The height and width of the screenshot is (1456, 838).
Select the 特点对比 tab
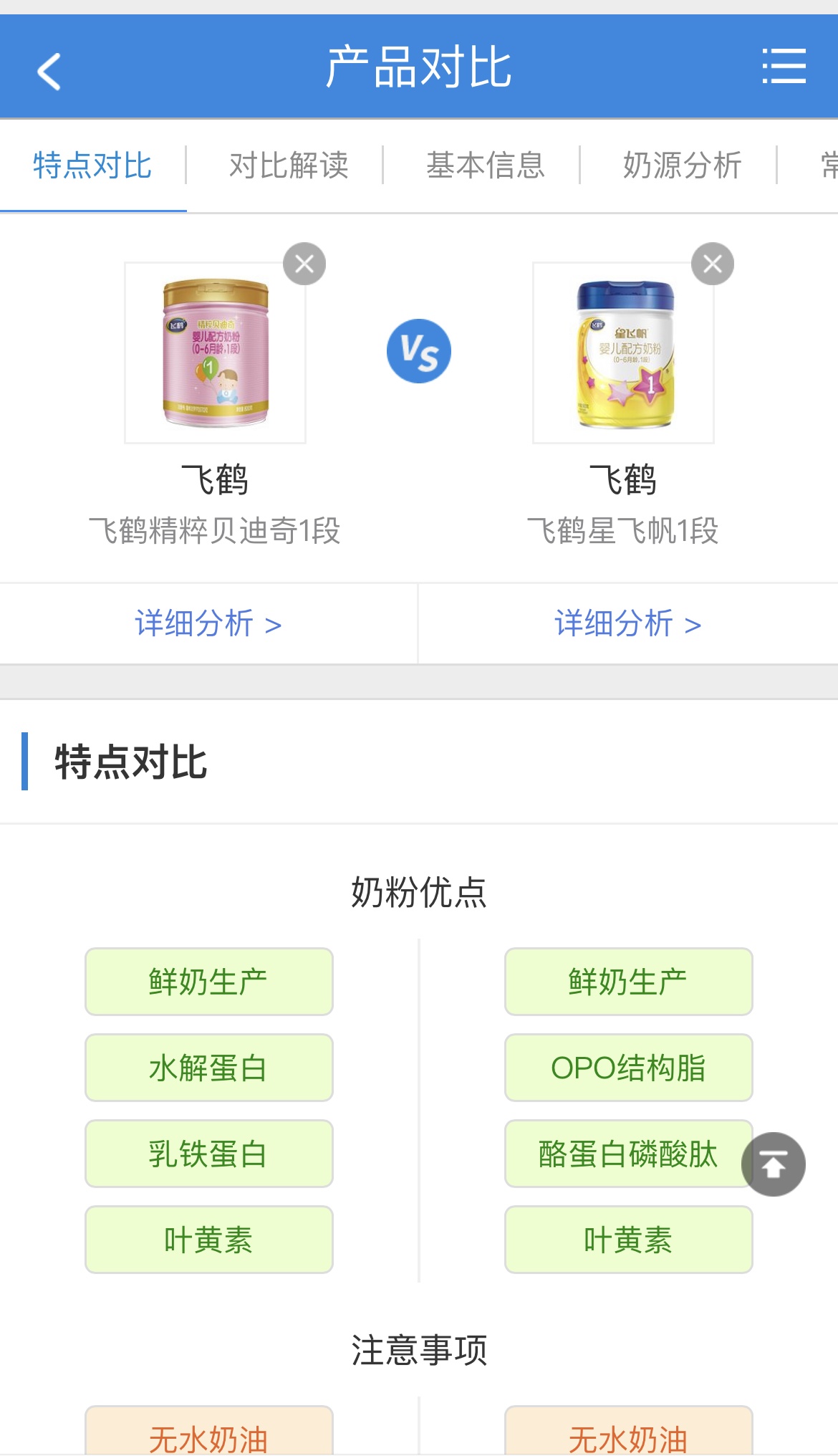coord(92,166)
